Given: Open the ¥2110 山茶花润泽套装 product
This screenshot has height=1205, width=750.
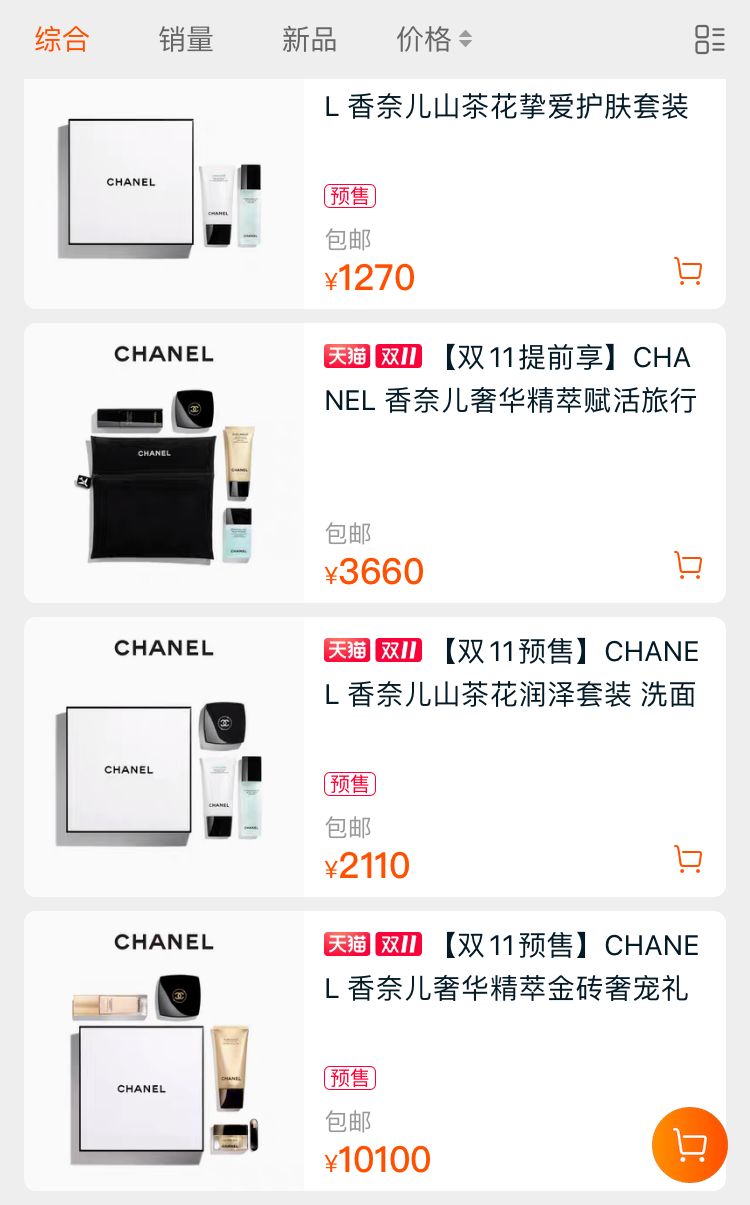Looking at the screenshot, I should click(x=375, y=757).
